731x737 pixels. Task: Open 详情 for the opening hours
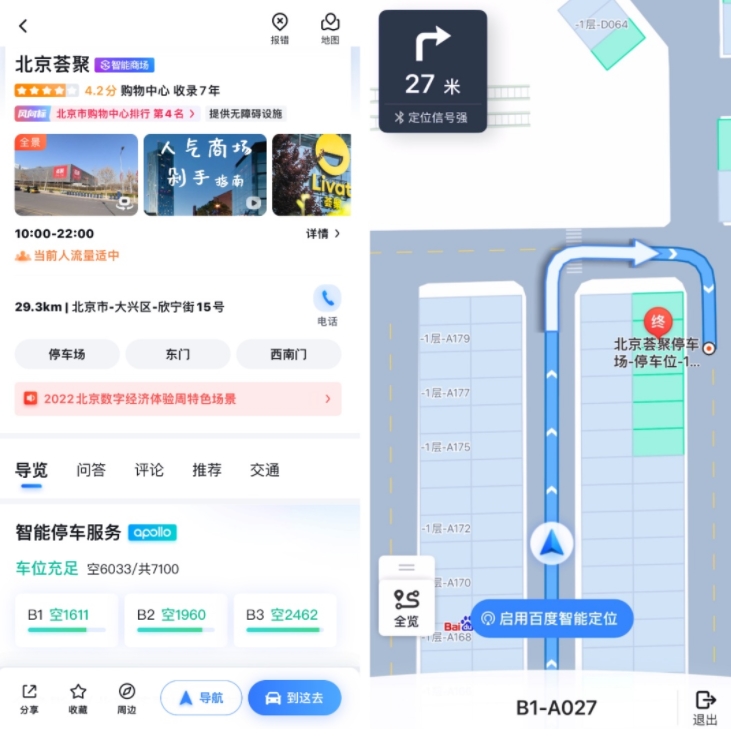[323, 233]
